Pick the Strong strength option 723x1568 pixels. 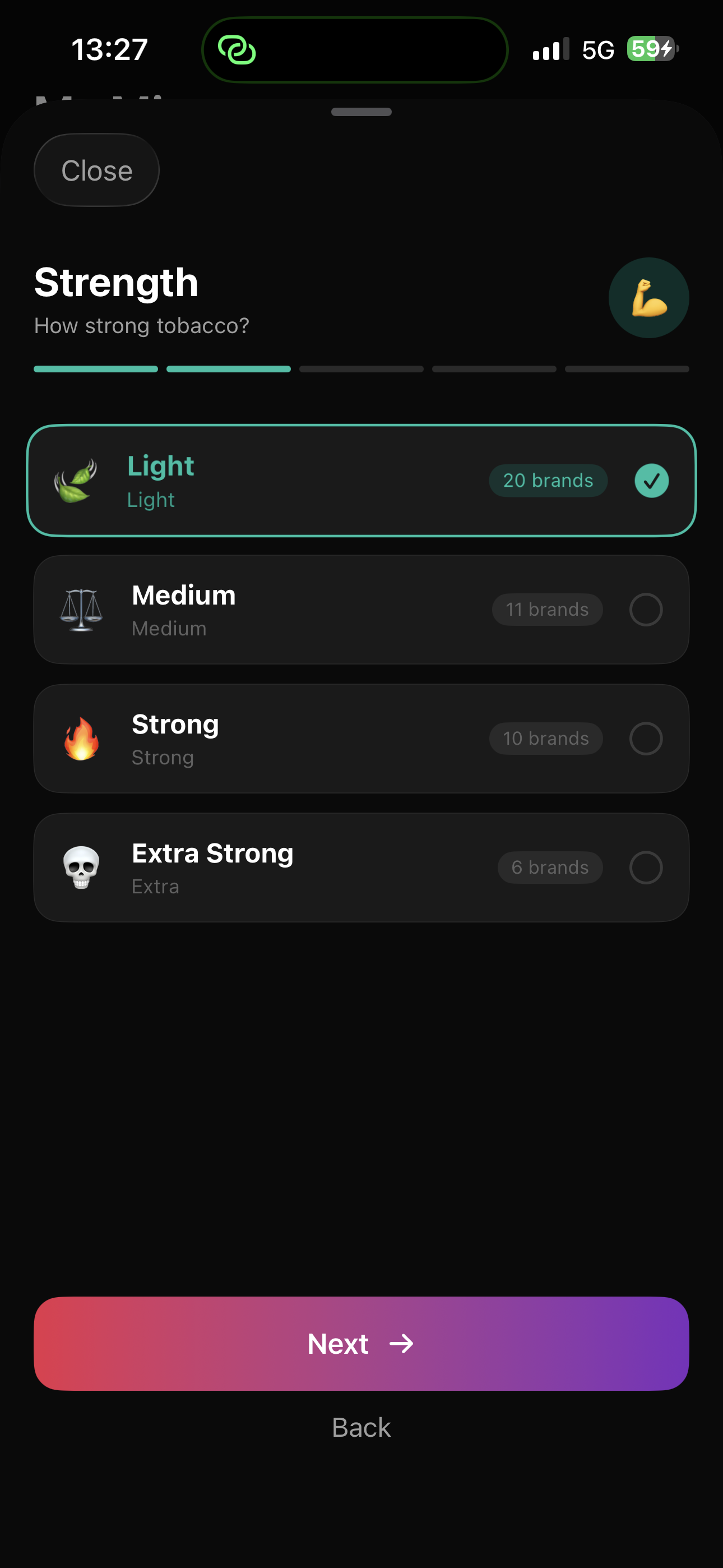pyautogui.click(x=361, y=739)
